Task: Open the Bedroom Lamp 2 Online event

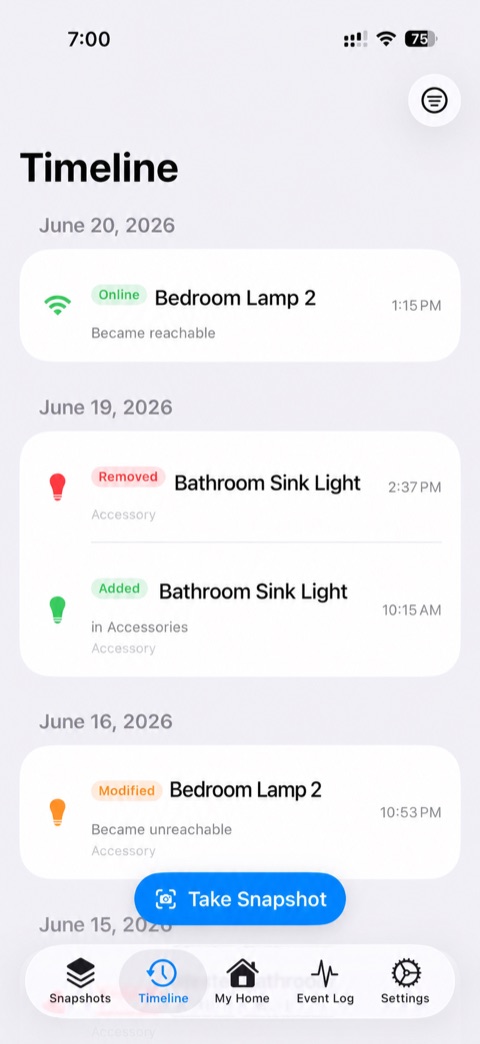Action: click(240, 306)
